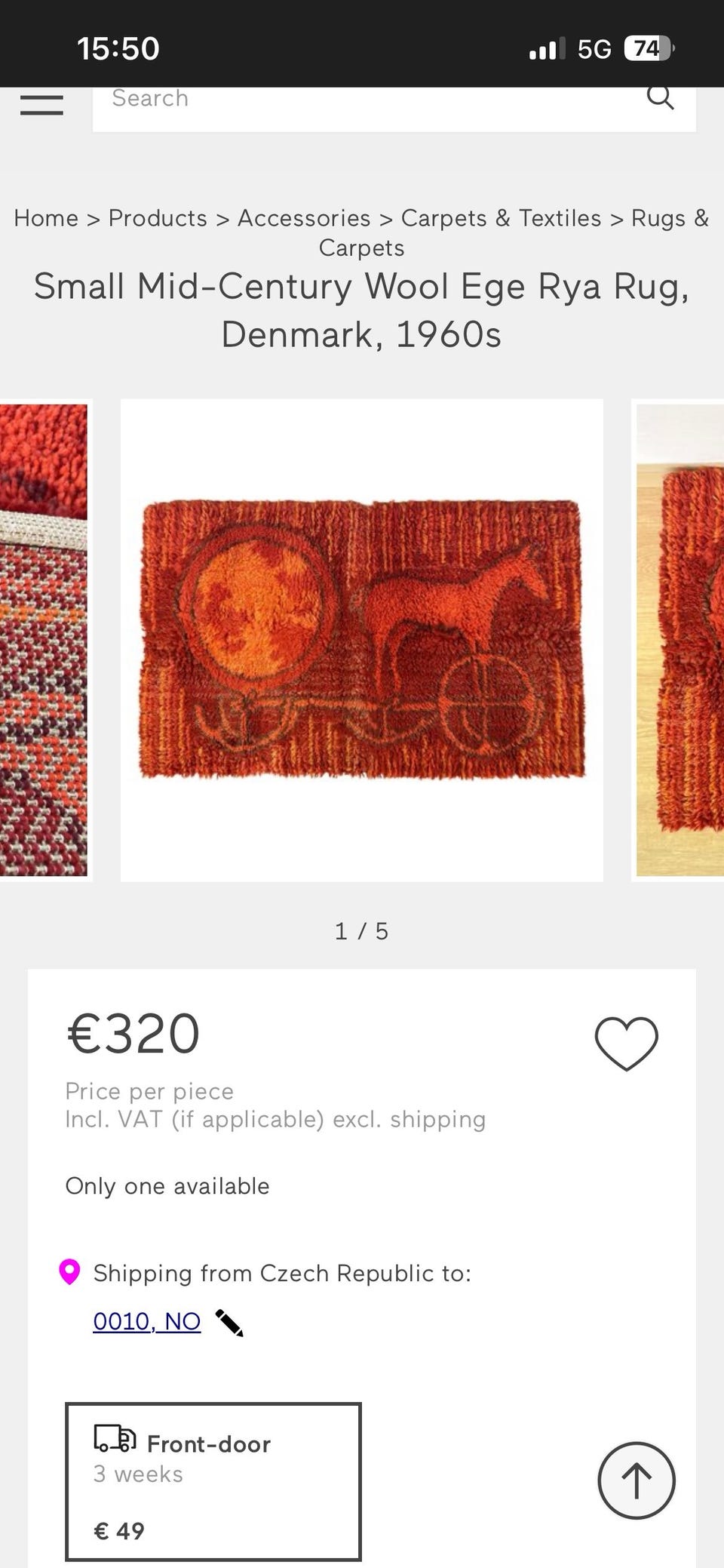Click the scroll-to-top arrow button
The height and width of the screenshot is (1568, 724).
[636, 1480]
